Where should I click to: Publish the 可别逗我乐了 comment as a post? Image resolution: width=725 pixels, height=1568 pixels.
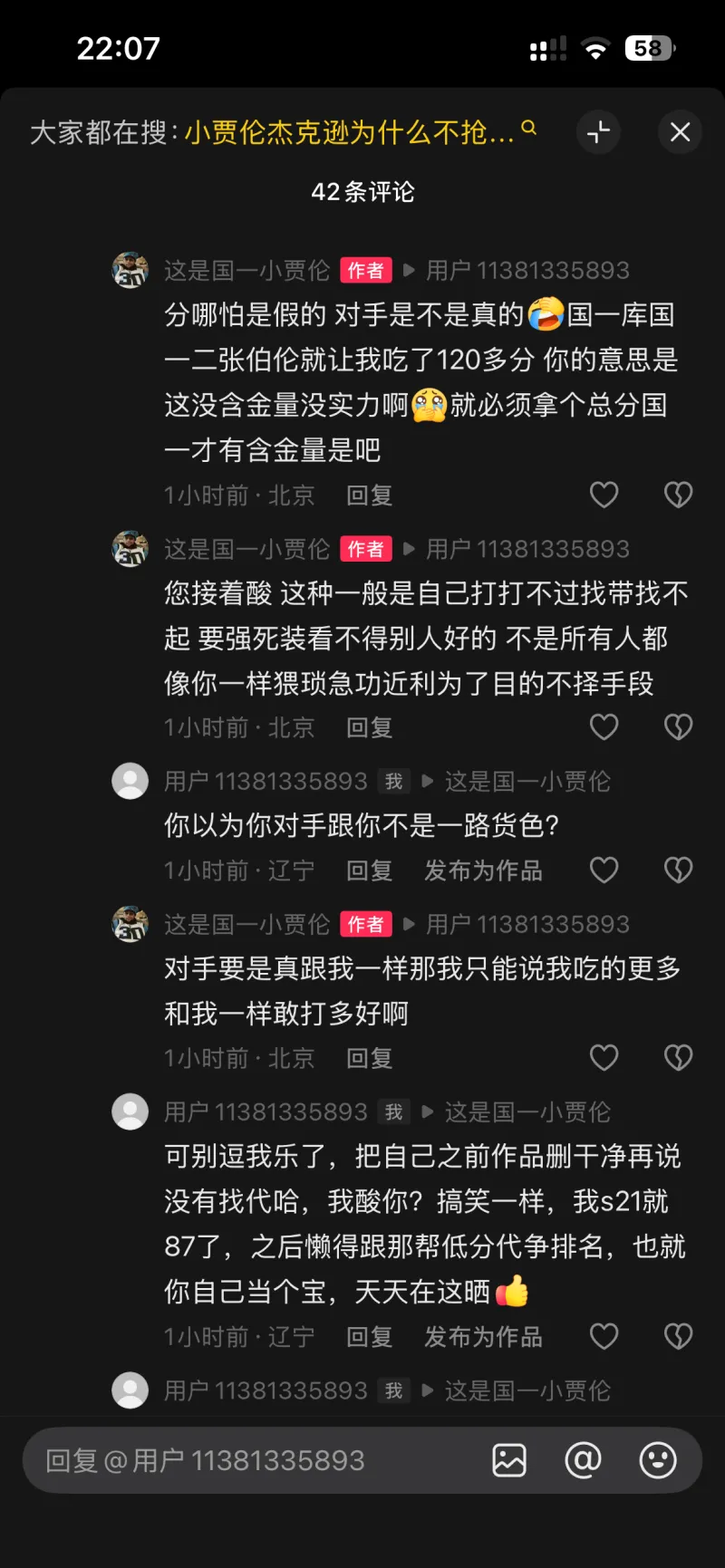coord(483,1337)
